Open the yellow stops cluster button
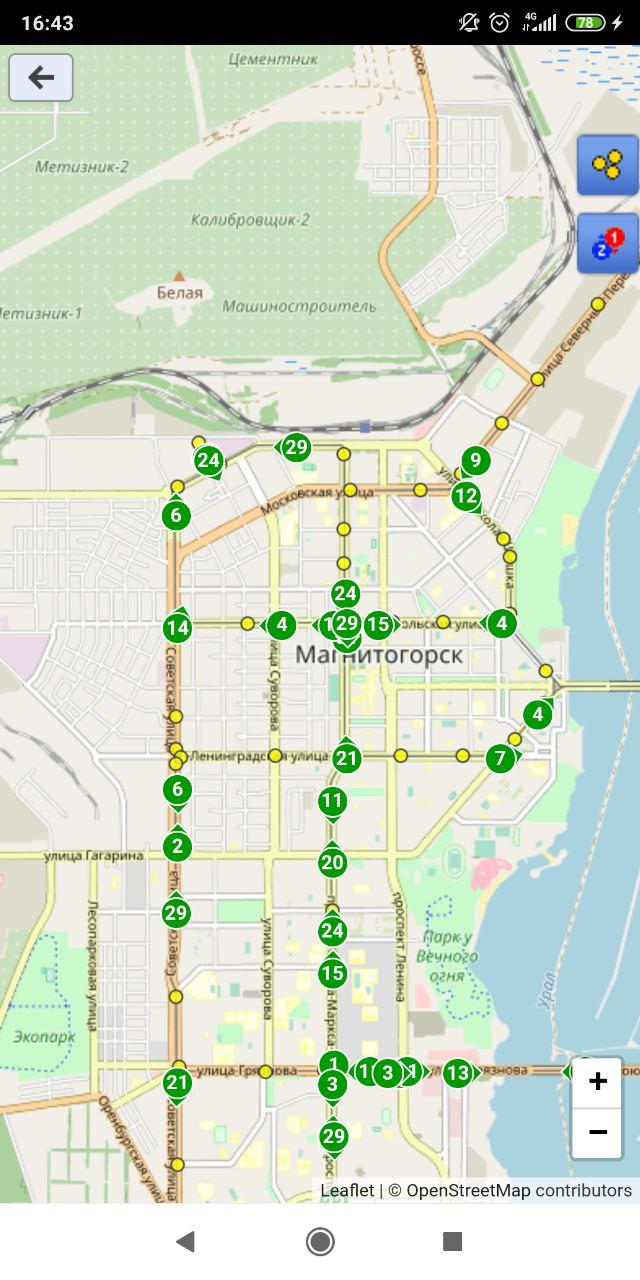 point(608,165)
